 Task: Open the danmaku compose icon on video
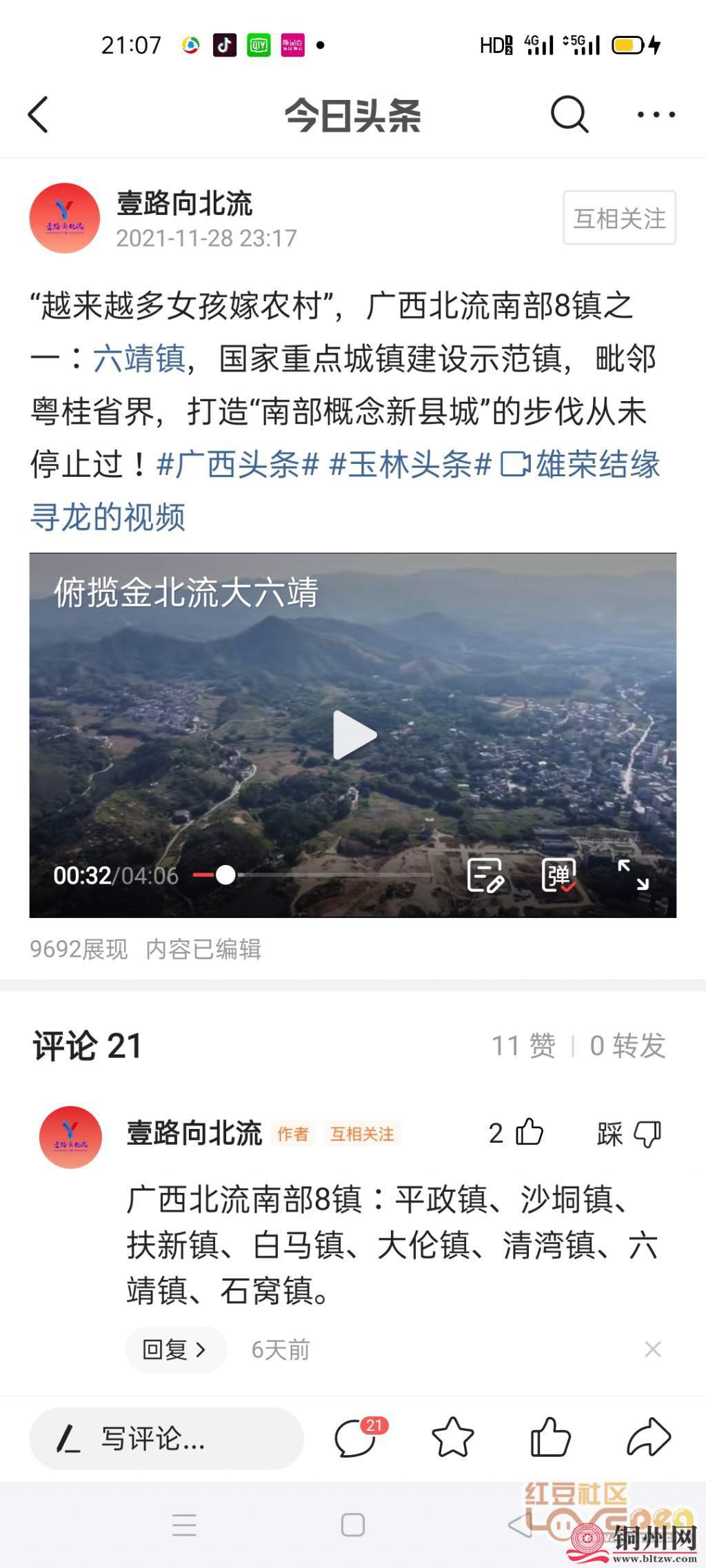pyautogui.click(x=485, y=875)
